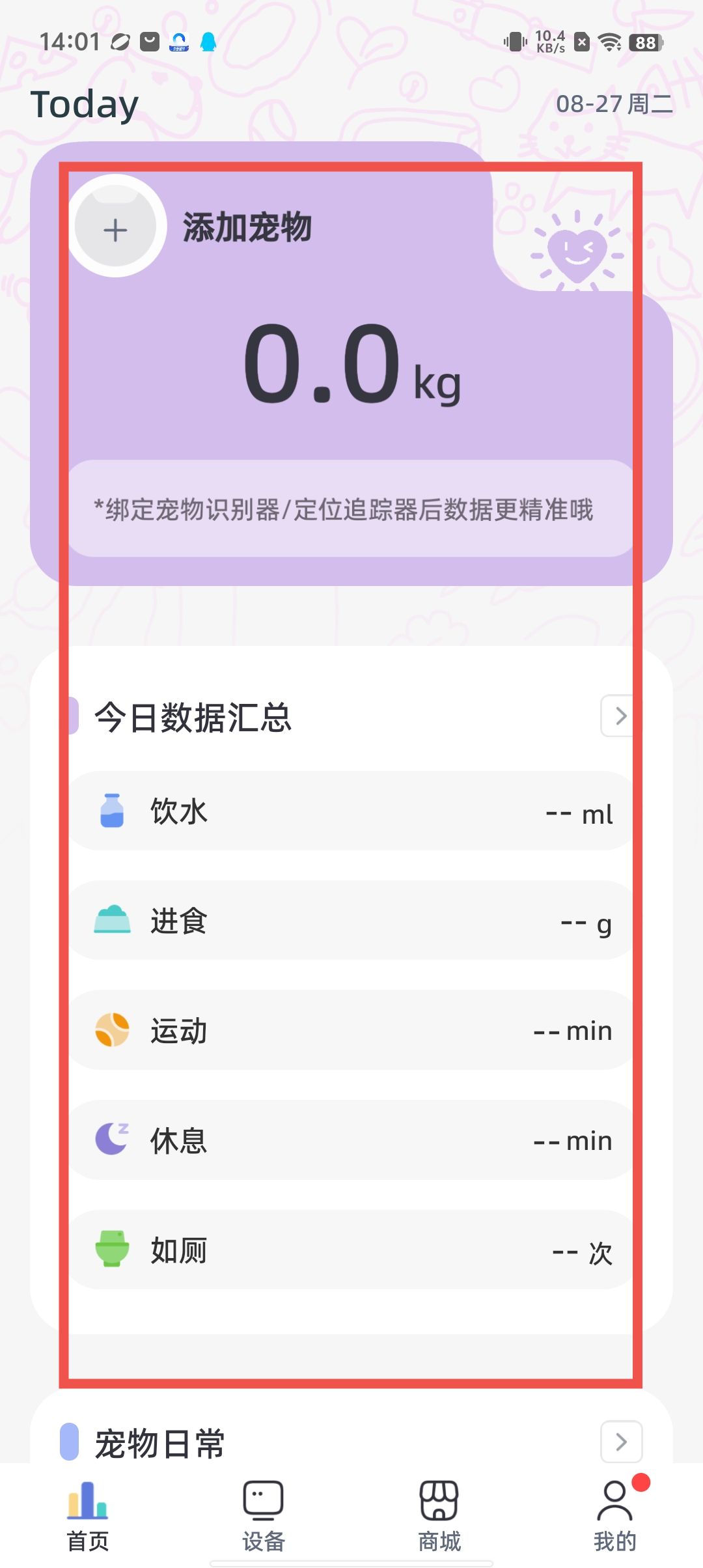This screenshot has width=703, height=1568.
Task: Open the 如厕 data row
Action: coord(351,1250)
